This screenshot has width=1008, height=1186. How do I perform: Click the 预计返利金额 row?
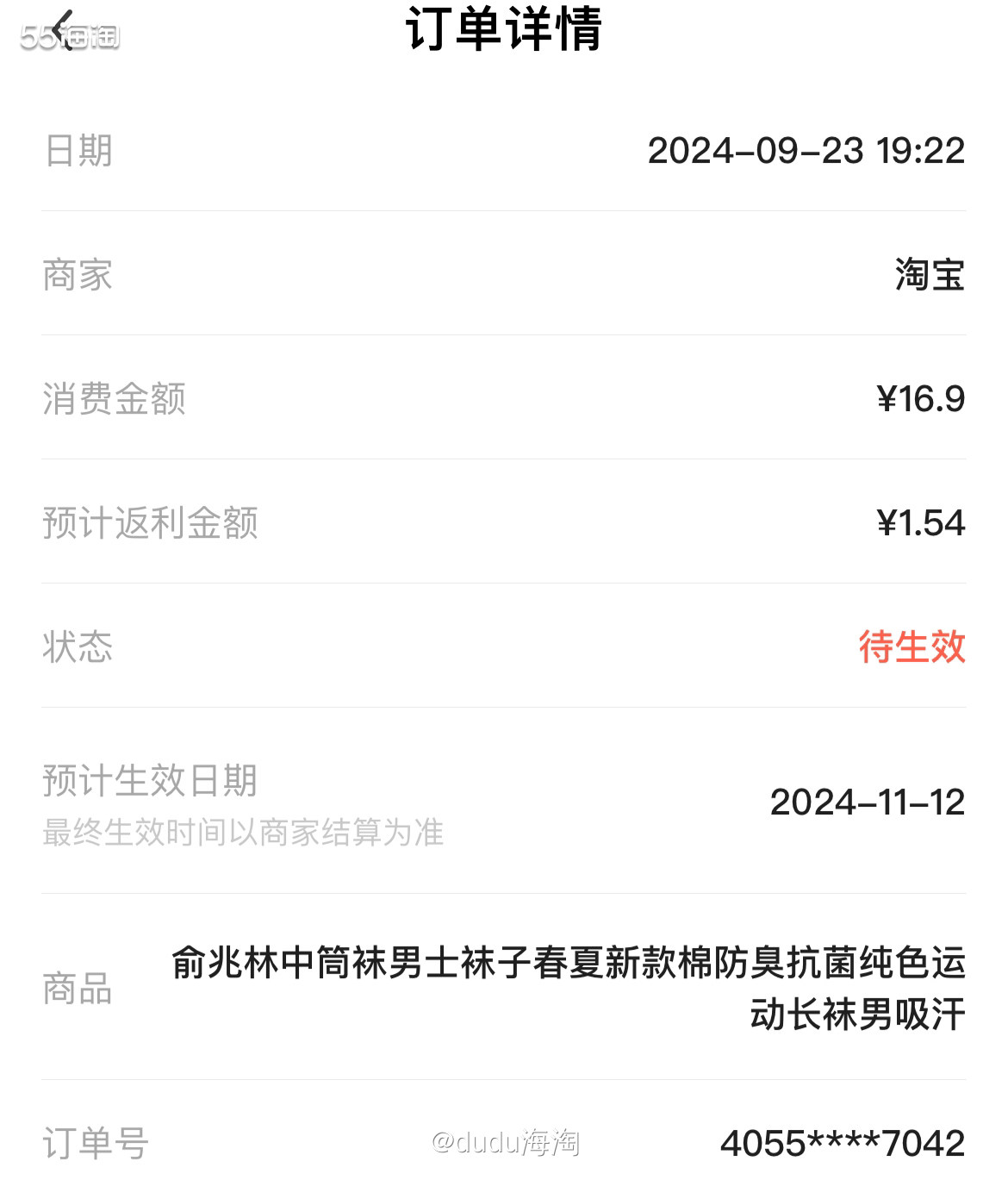pyautogui.click(x=504, y=523)
